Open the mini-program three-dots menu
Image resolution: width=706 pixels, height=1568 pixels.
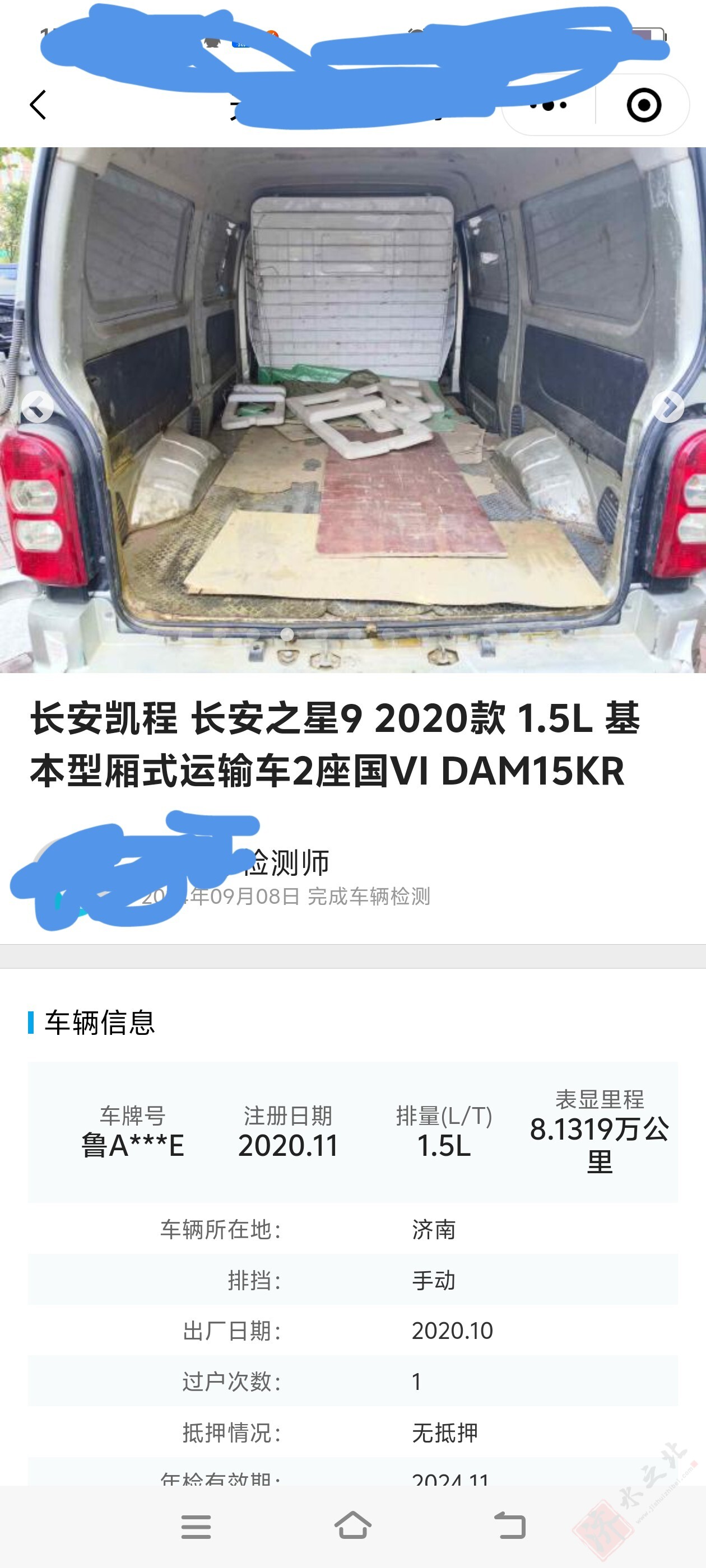click(548, 105)
